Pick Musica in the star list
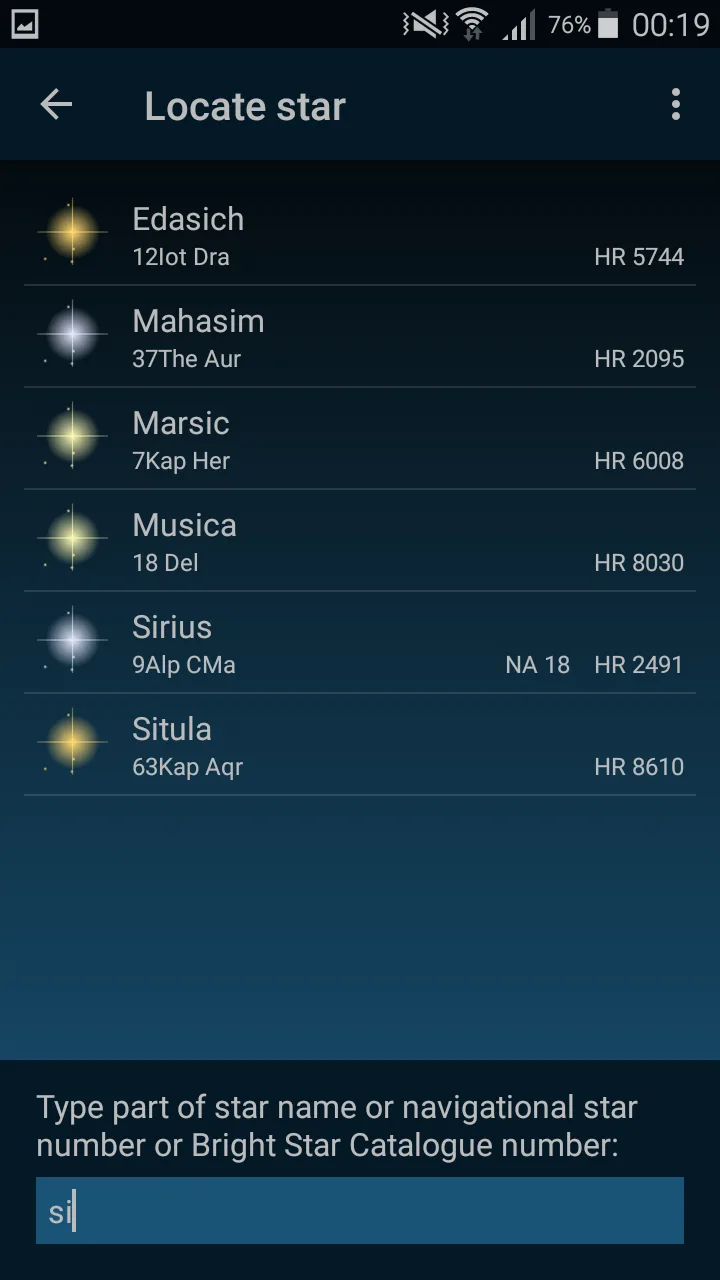The height and width of the screenshot is (1280, 720). coord(360,541)
